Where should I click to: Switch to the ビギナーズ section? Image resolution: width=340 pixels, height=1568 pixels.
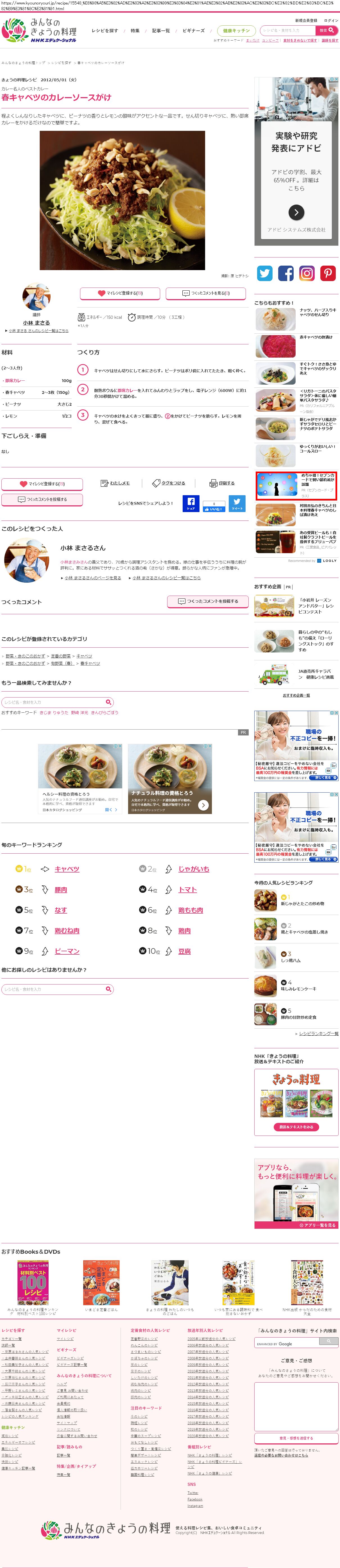[x=193, y=30]
